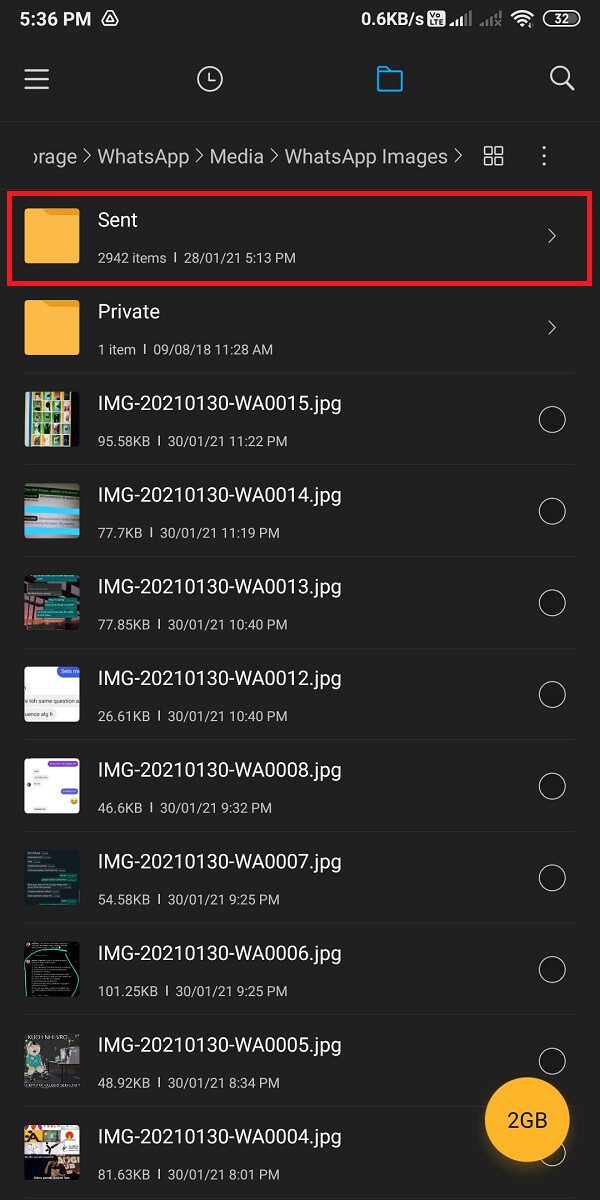Switch to the folder browser tab

pyautogui.click(x=389, y=79)
